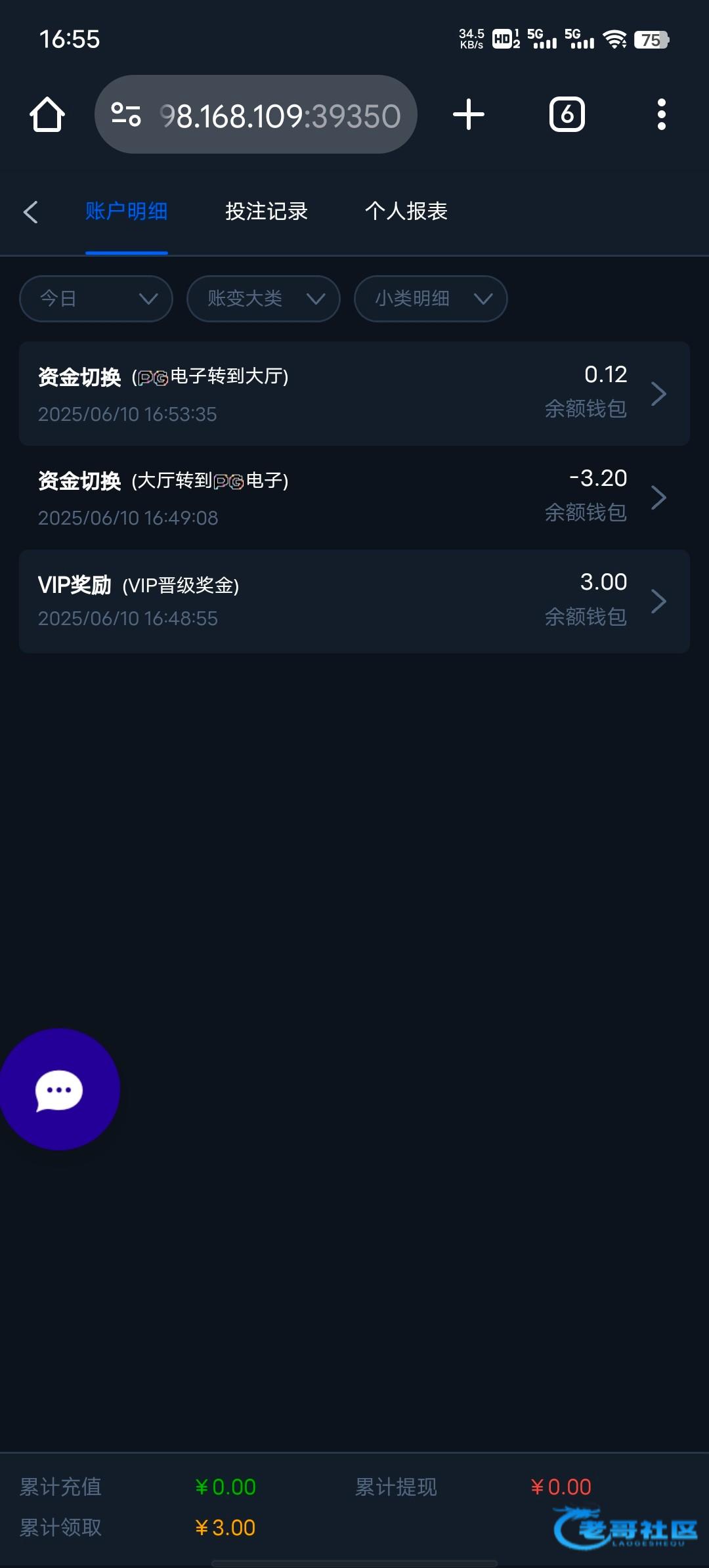Tap the browser home icon

[47, 115]
